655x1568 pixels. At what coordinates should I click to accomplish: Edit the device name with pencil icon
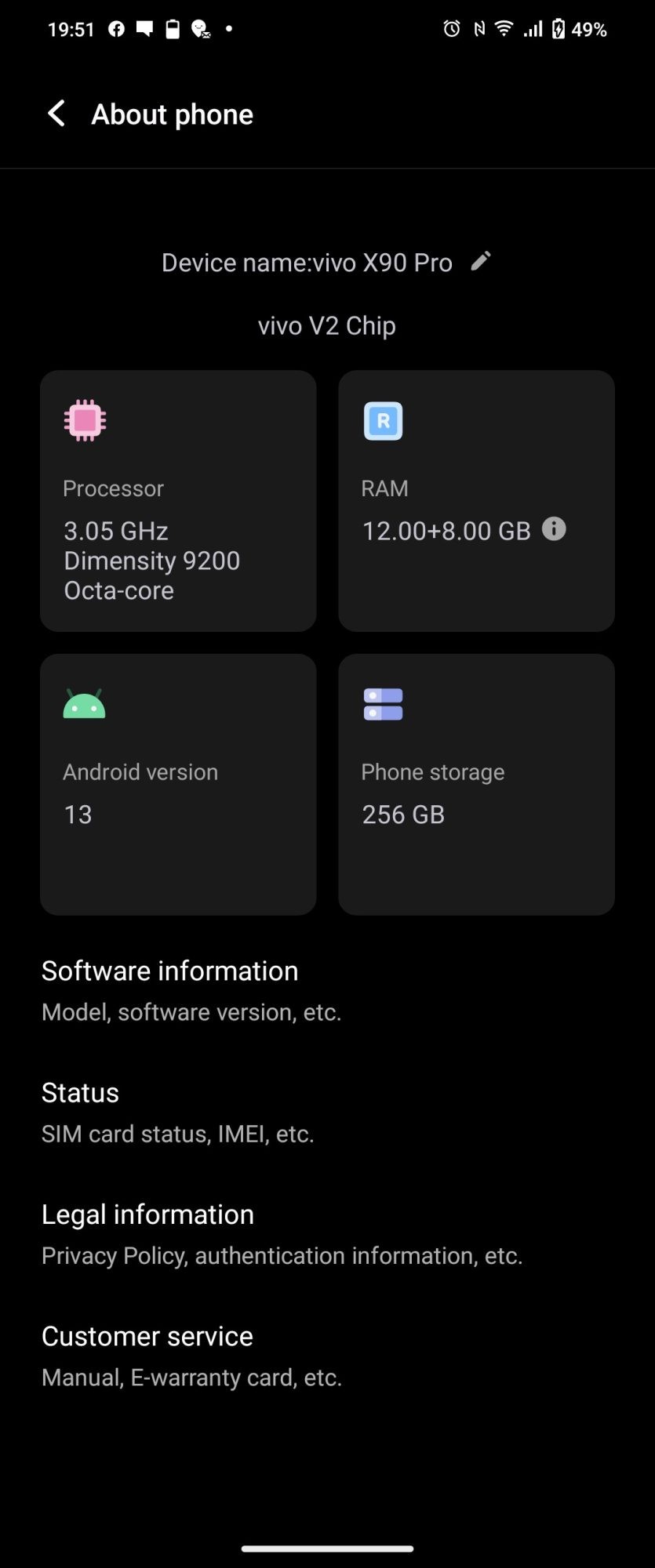481,261
